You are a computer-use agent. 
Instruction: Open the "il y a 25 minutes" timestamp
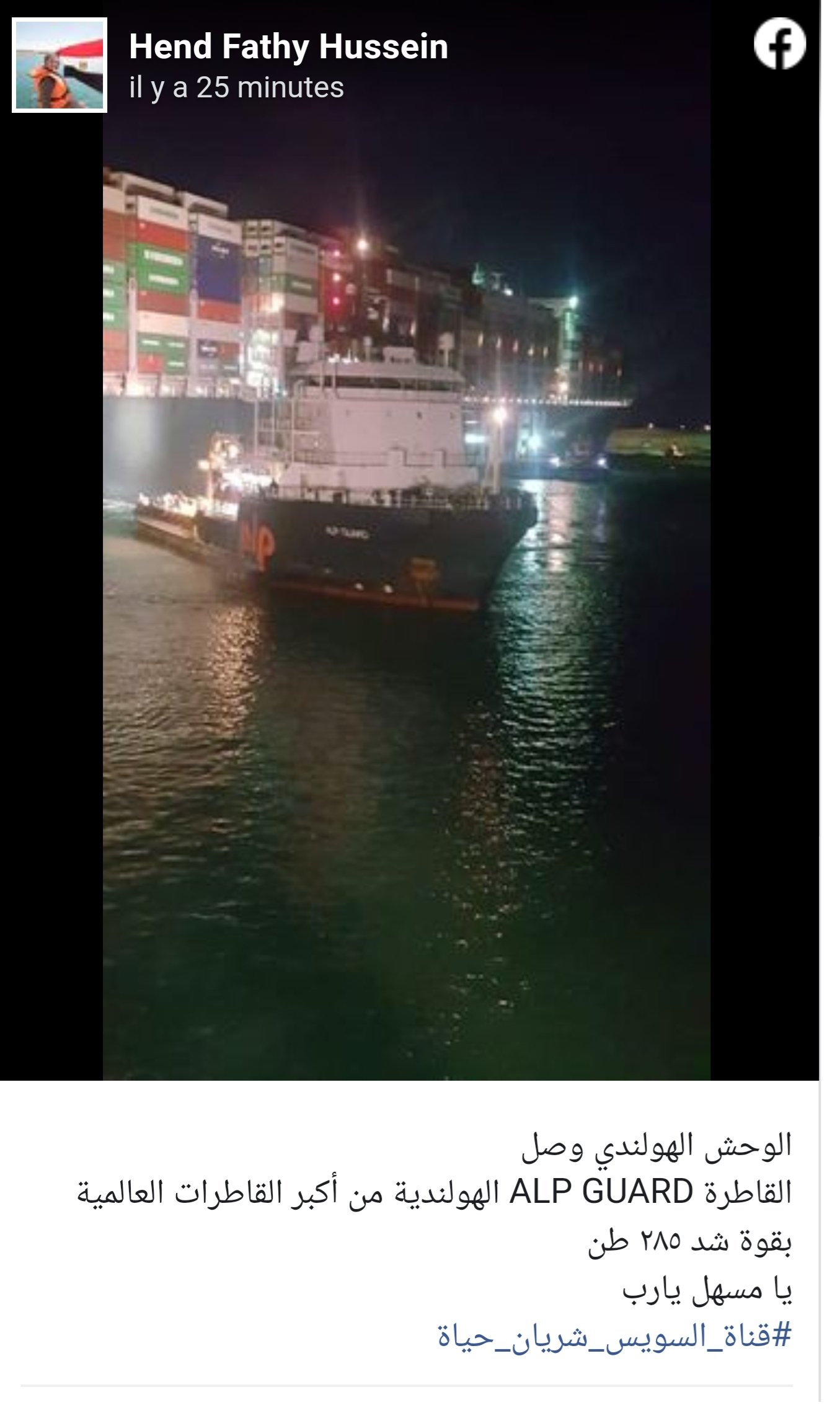tap(236, 88)
